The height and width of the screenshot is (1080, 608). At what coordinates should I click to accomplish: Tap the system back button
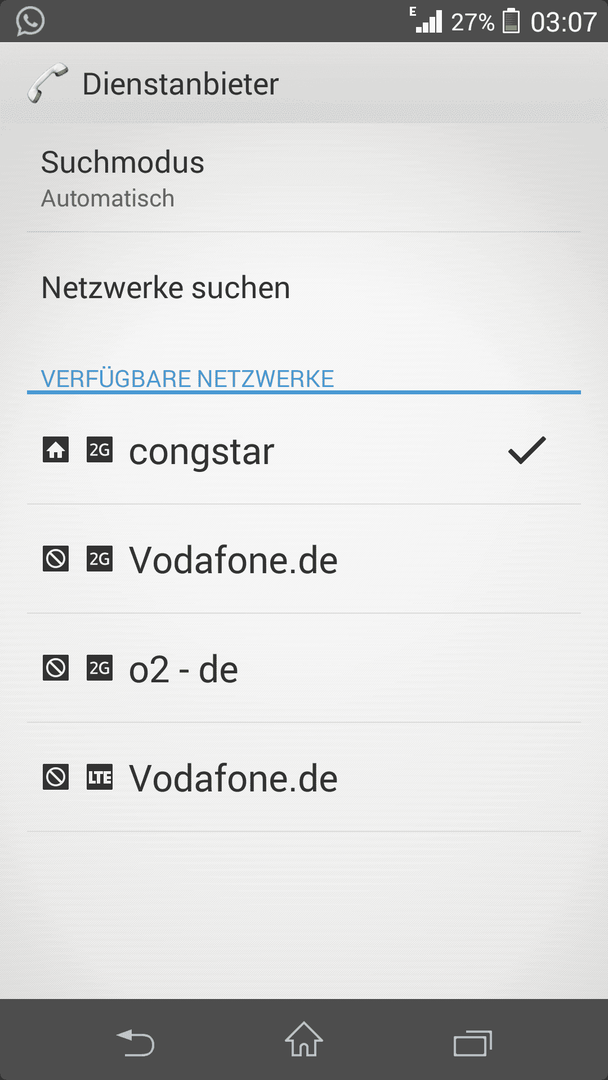135,1041
